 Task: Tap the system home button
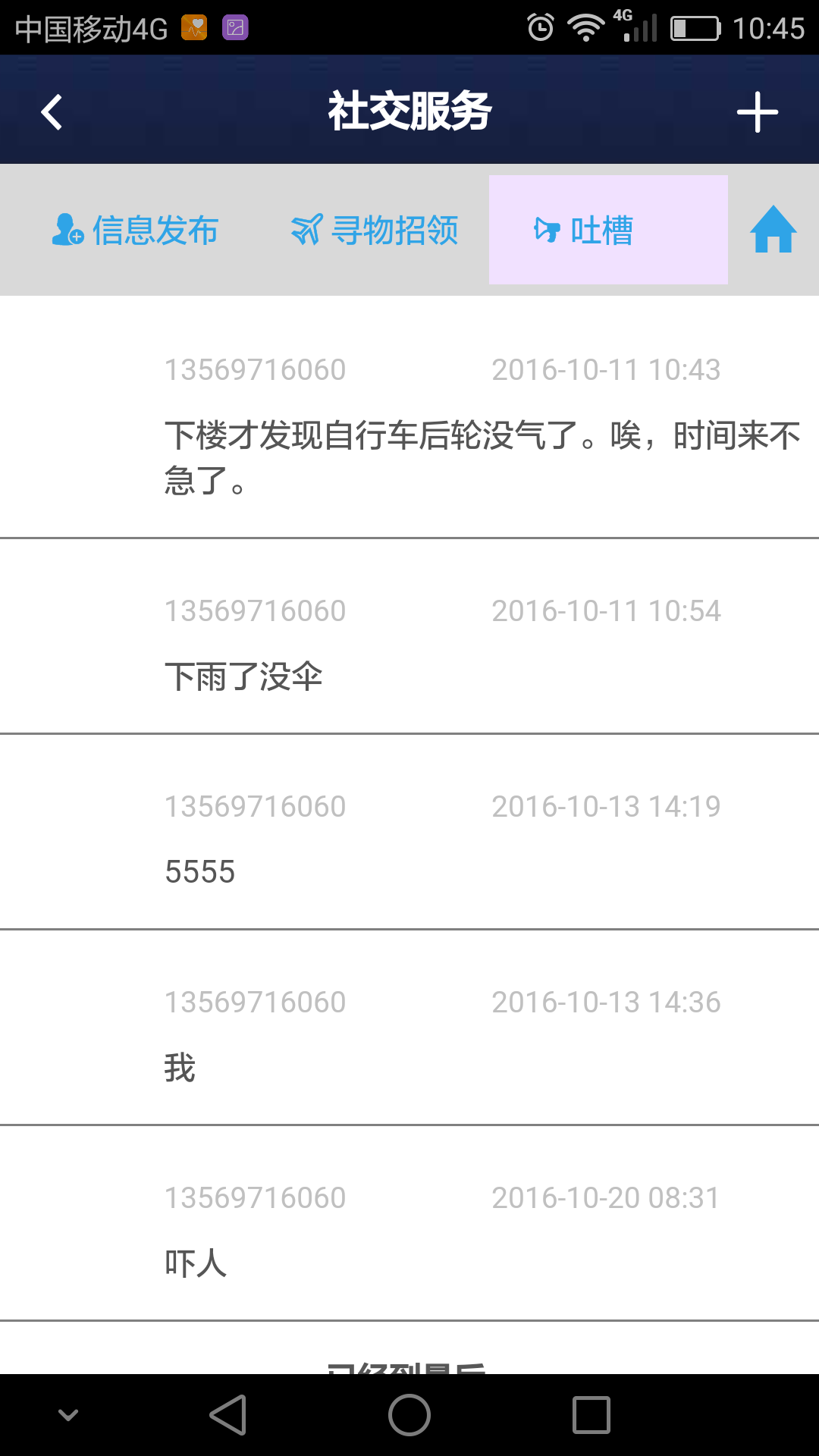tap(409, 1415)
